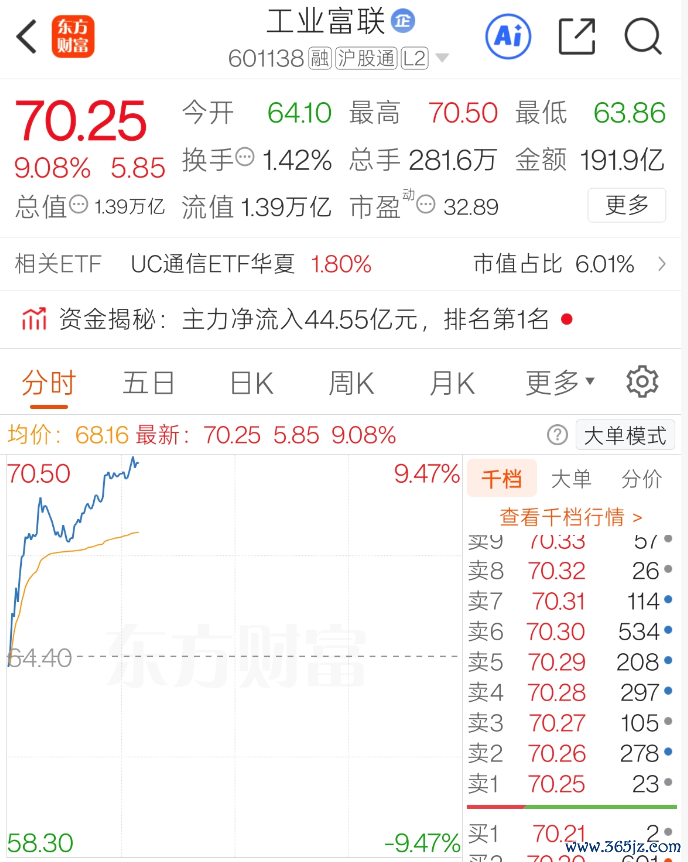Screen dimensions: 688x862
Task: Open related ETF row UC通信ETF华夏
Action: [340, 264]
